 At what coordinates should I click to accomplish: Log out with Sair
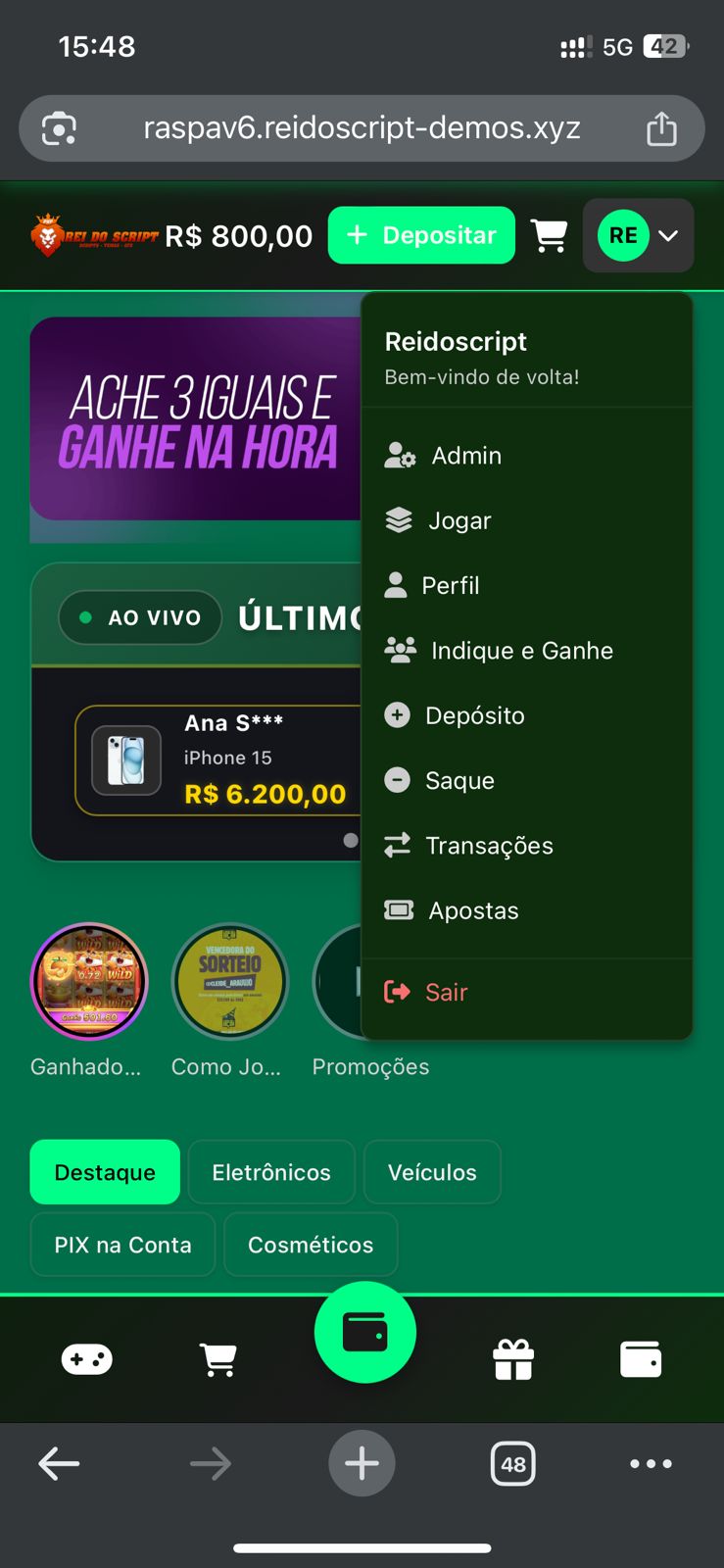click(x=446, y=992)
